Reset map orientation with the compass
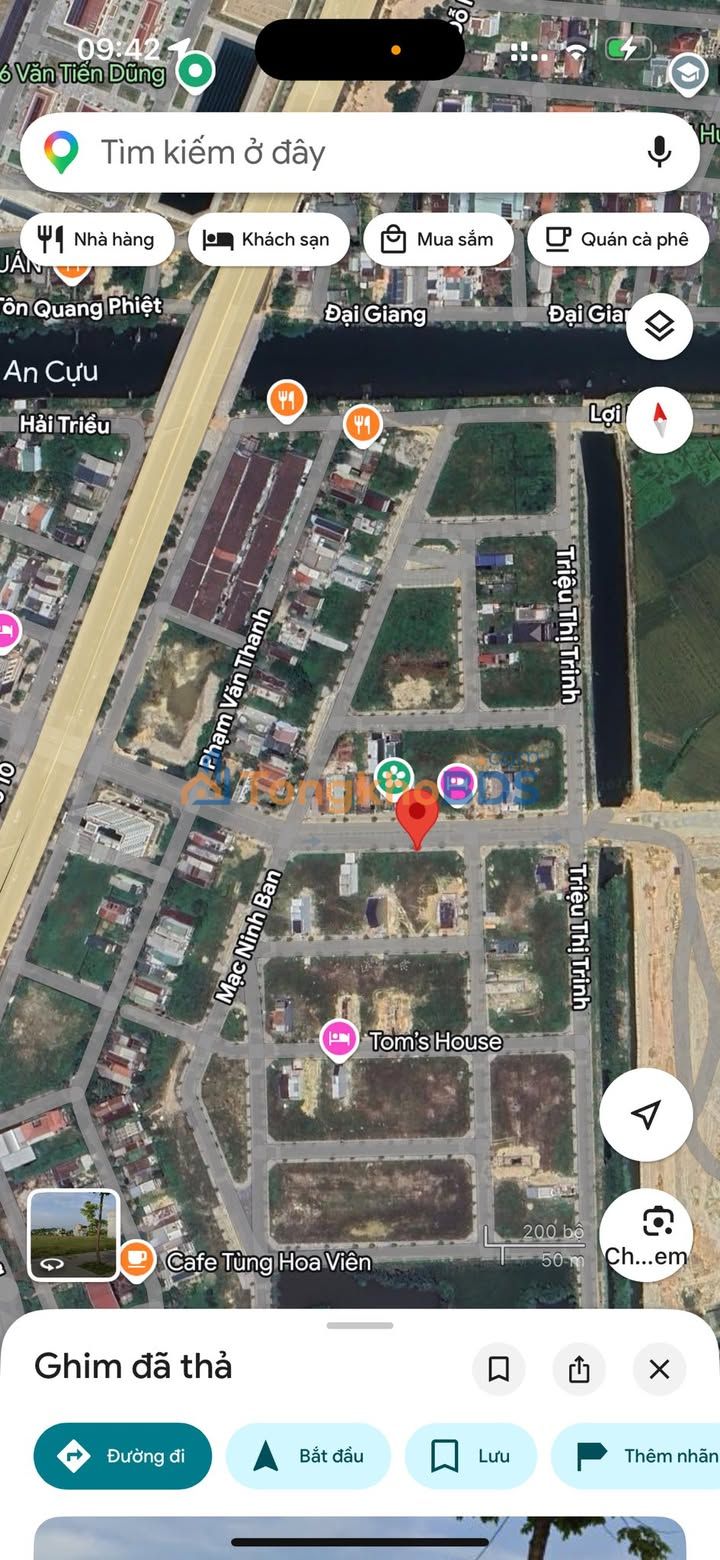 click(x=659, y=419)
